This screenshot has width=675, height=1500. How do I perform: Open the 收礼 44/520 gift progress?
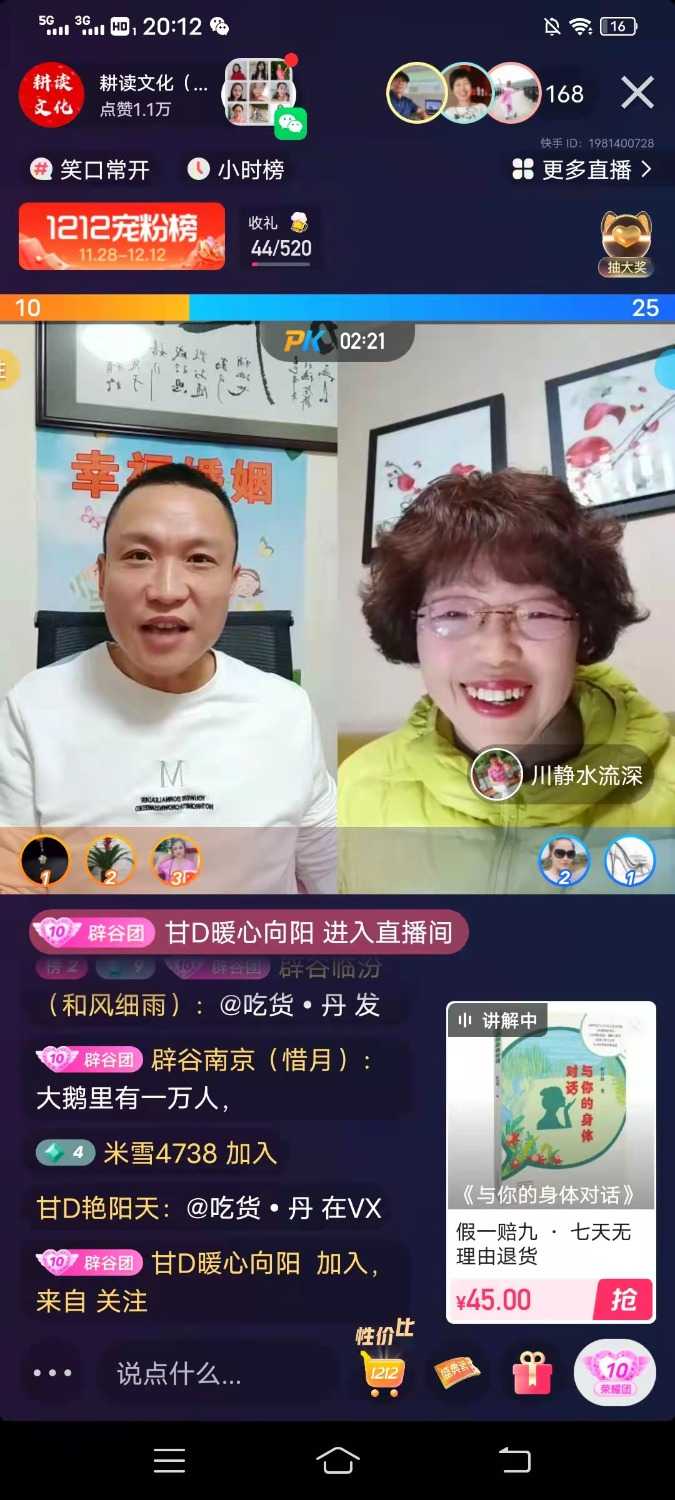tap(281, 237)
